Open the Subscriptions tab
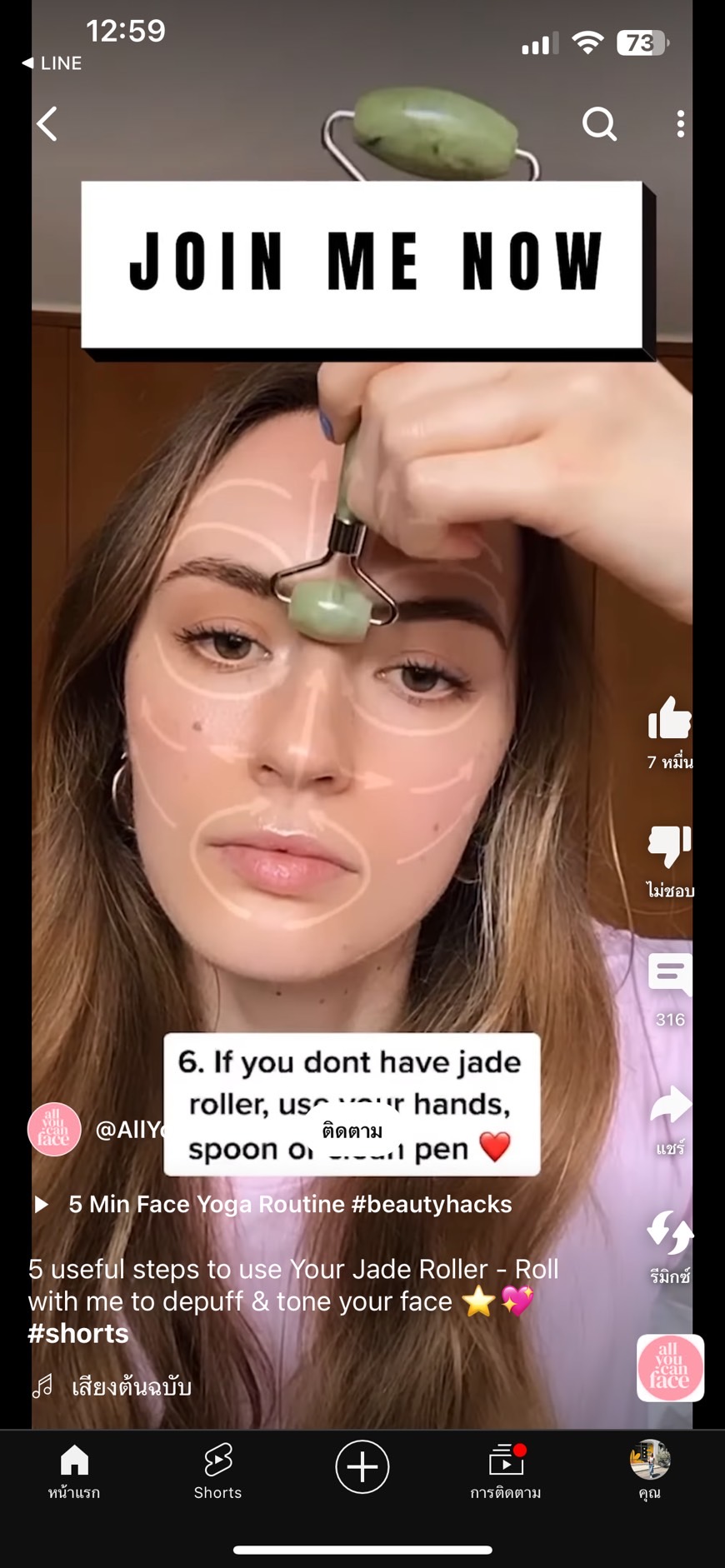The image size is (725, 1568). 506,1471
